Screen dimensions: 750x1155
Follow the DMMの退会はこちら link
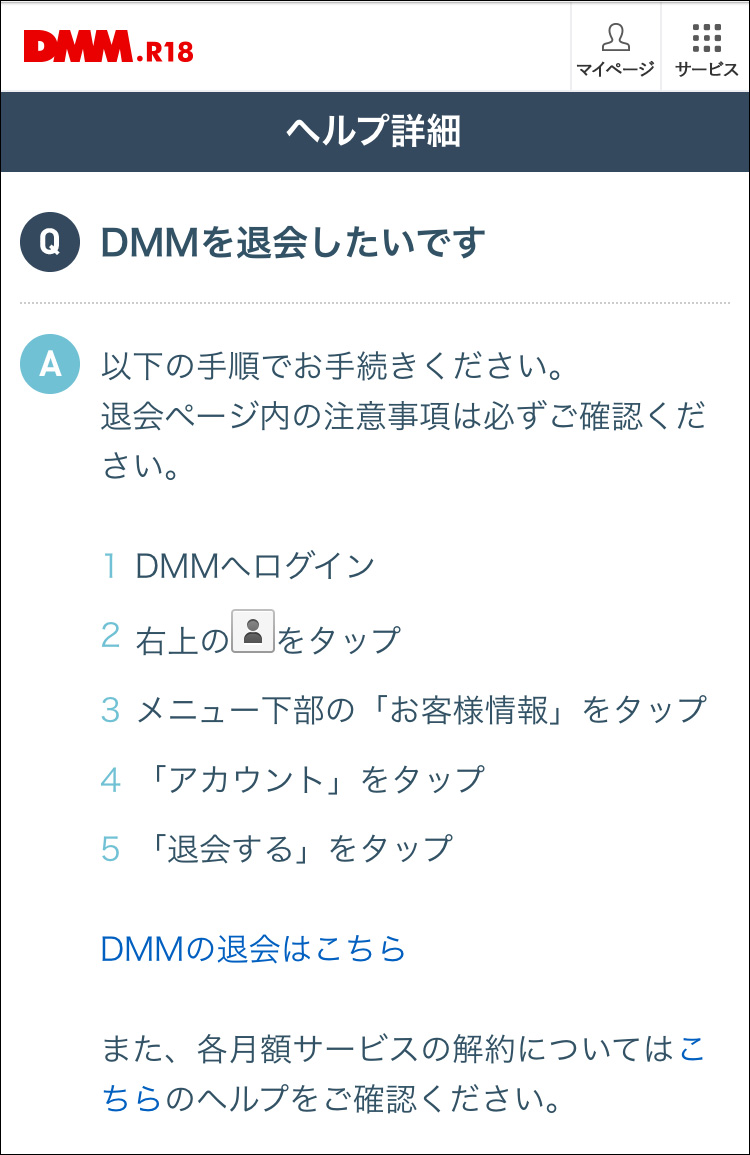point(253,948)
